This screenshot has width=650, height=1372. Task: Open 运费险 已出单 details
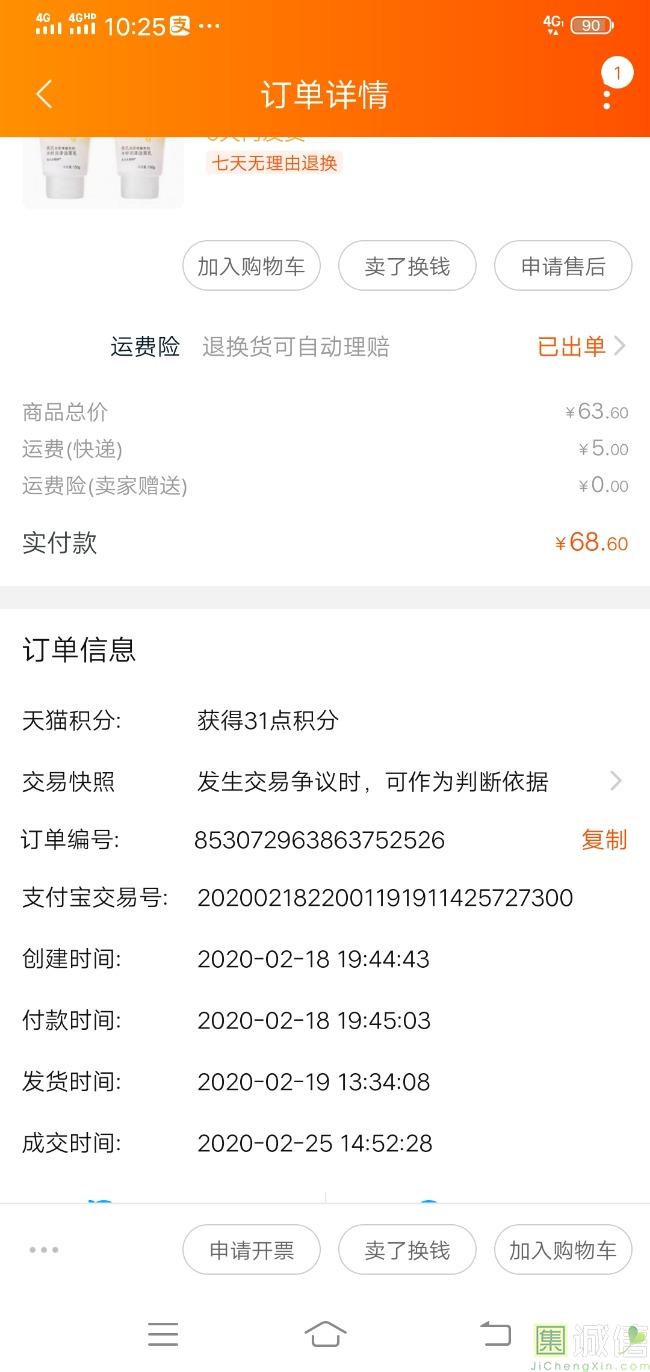[x=581, y=347]
